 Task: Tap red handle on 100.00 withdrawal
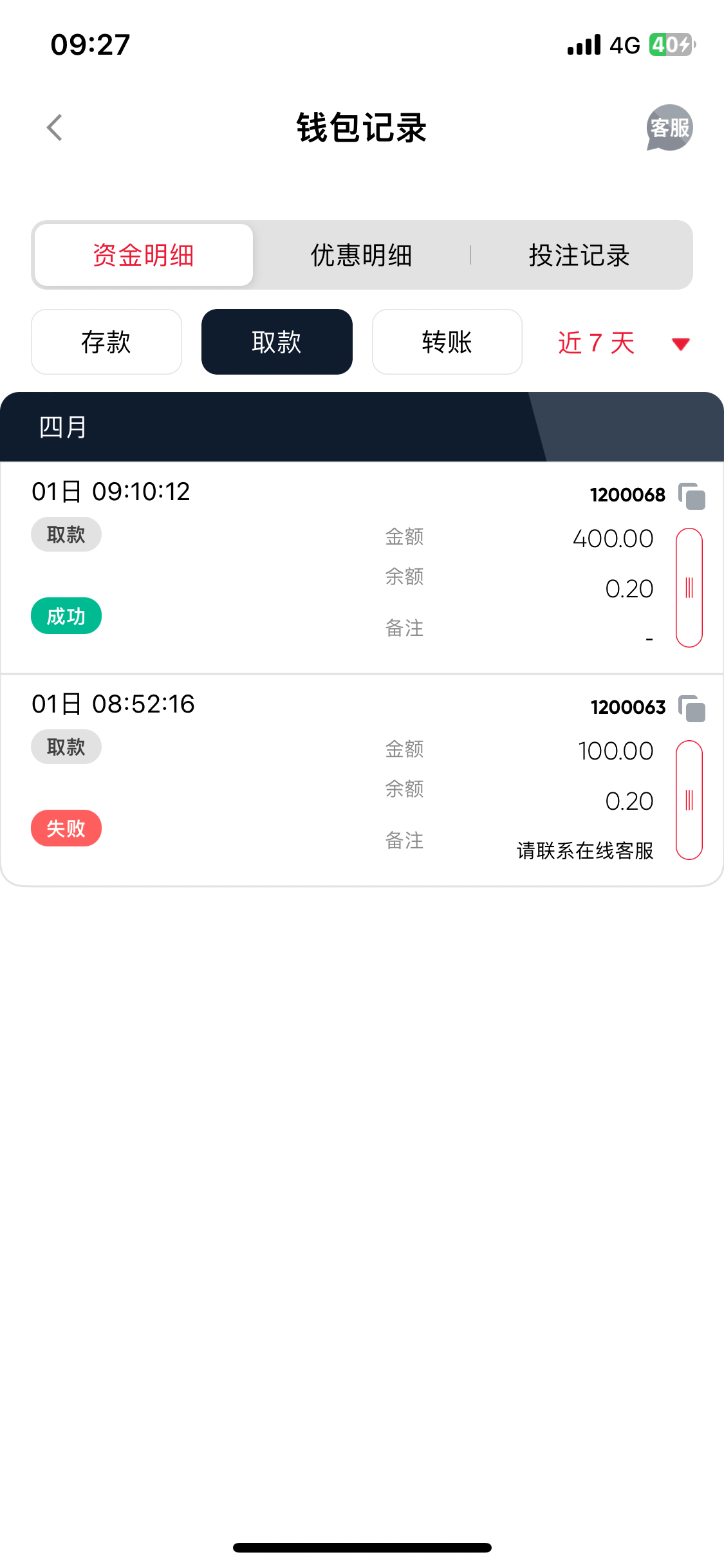tap(689, 800)
